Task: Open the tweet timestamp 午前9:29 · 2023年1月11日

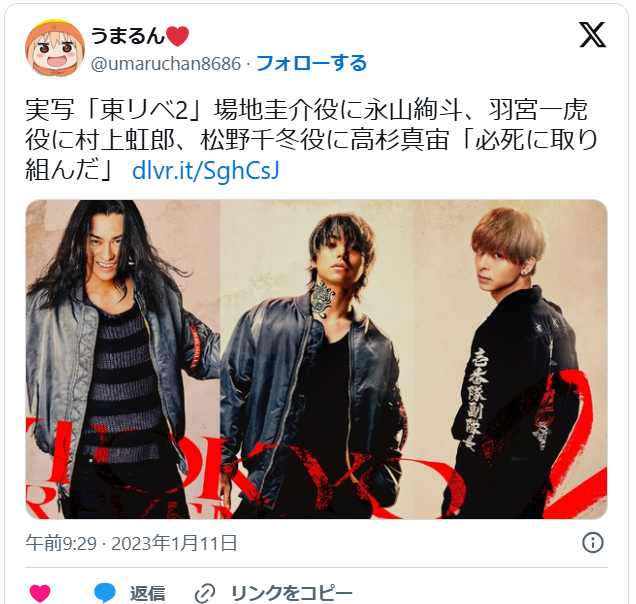Action: (x=131, y=543)
